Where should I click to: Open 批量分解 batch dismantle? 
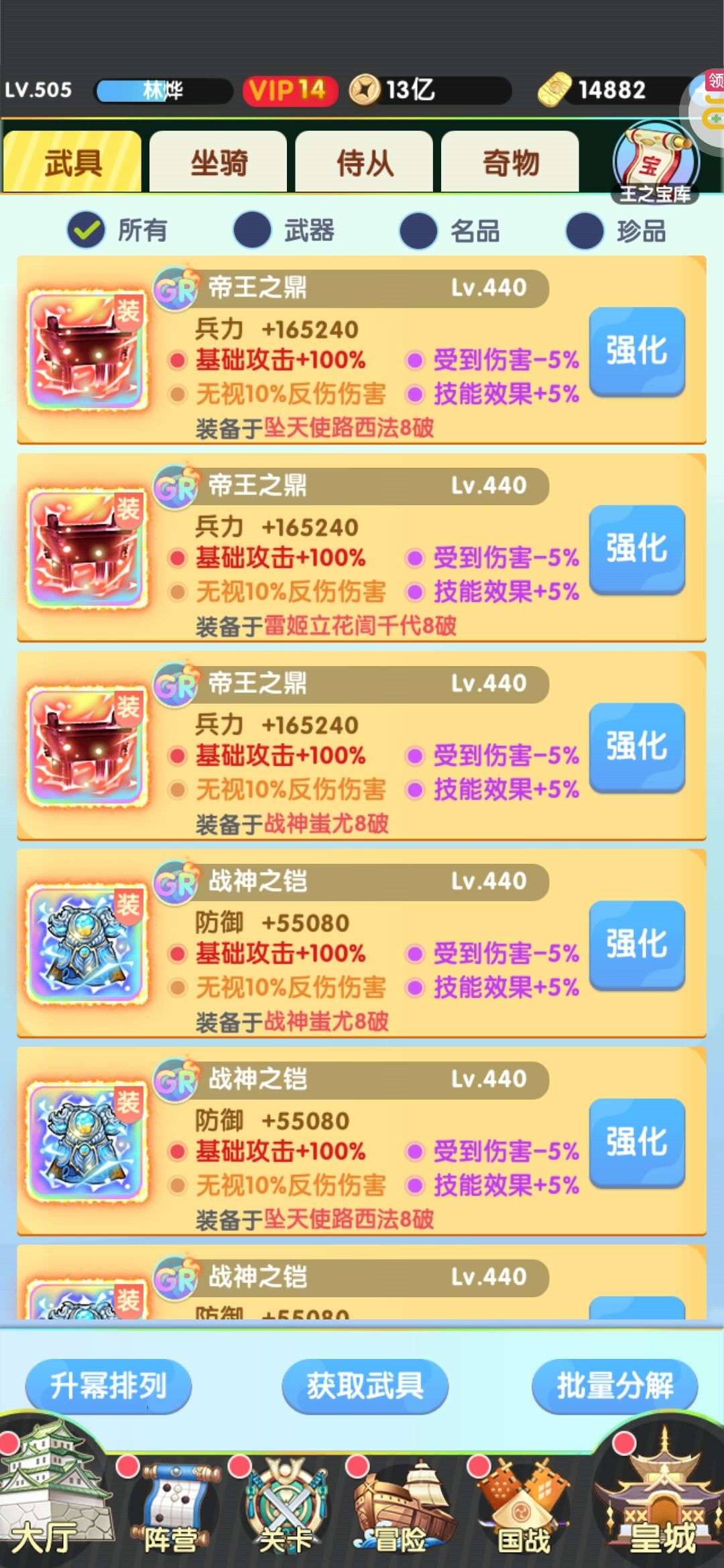tap(615, 1385)
